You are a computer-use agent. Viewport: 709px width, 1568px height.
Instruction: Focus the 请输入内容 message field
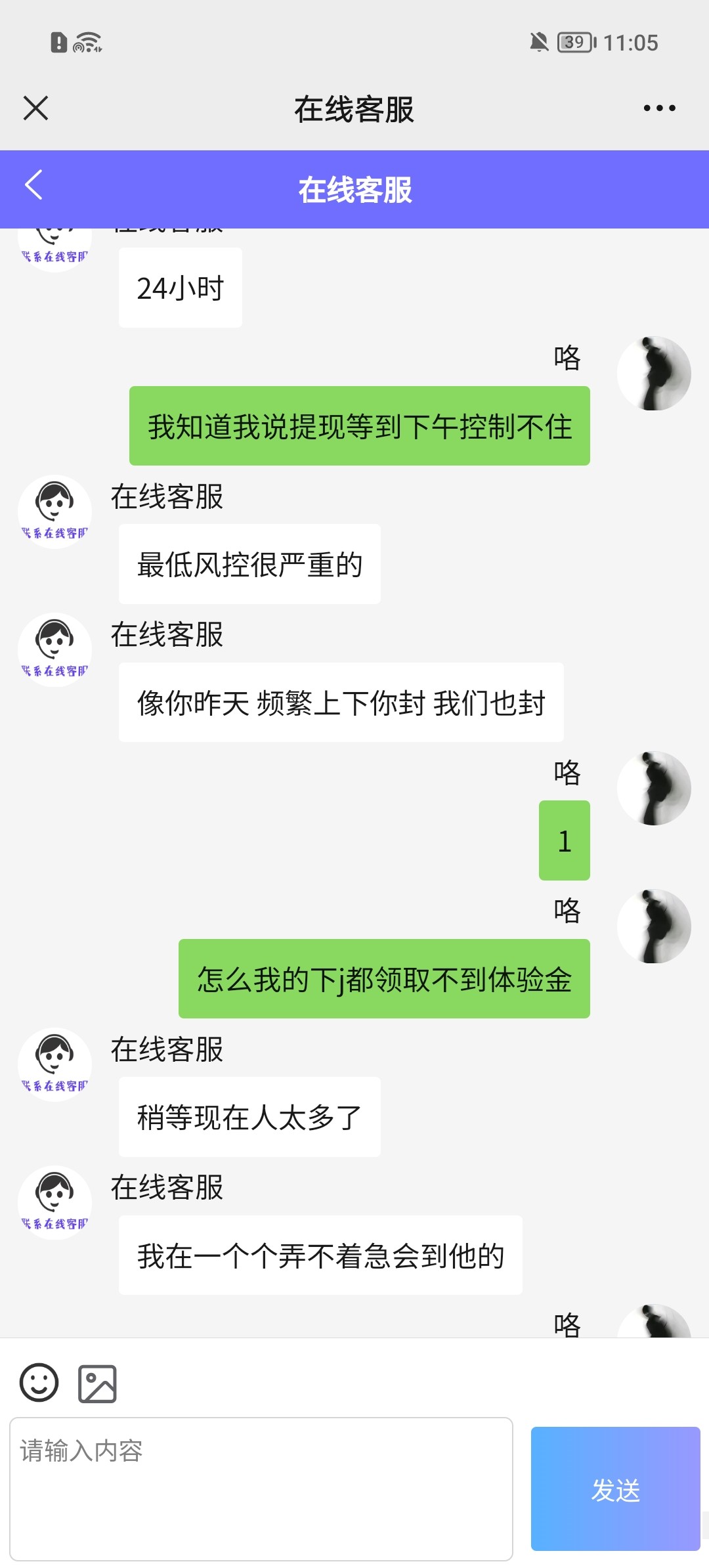click(261, 1488)
